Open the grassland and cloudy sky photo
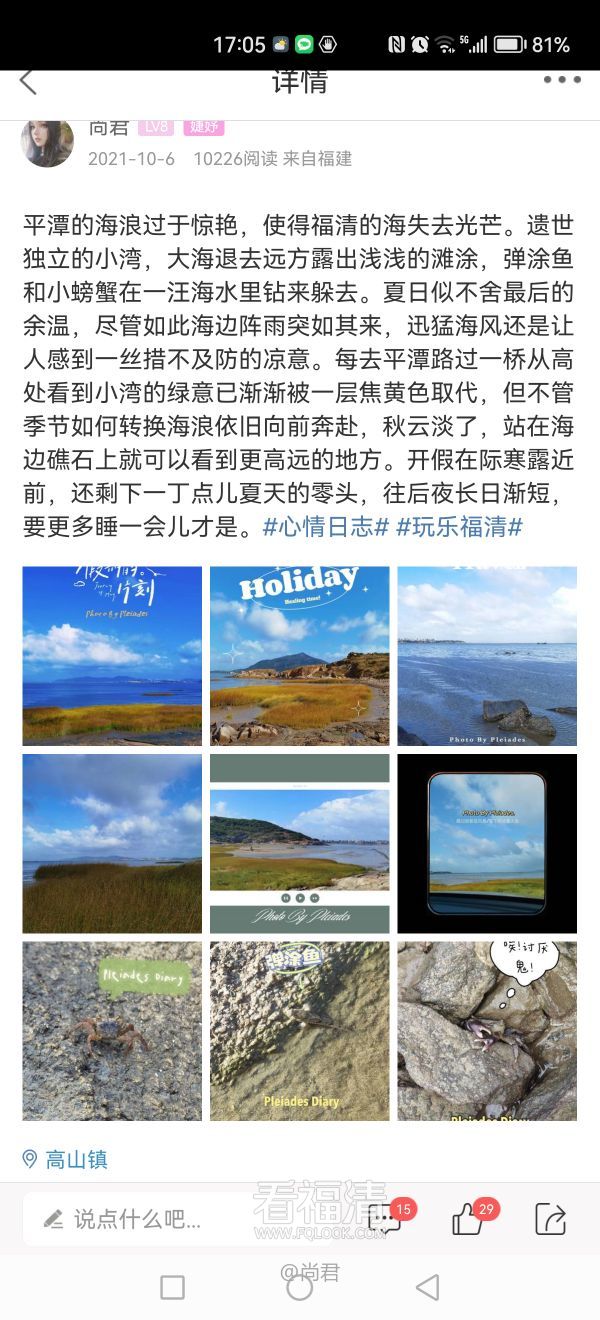This screenshot has height=1320, width=600. click(112, 843)
